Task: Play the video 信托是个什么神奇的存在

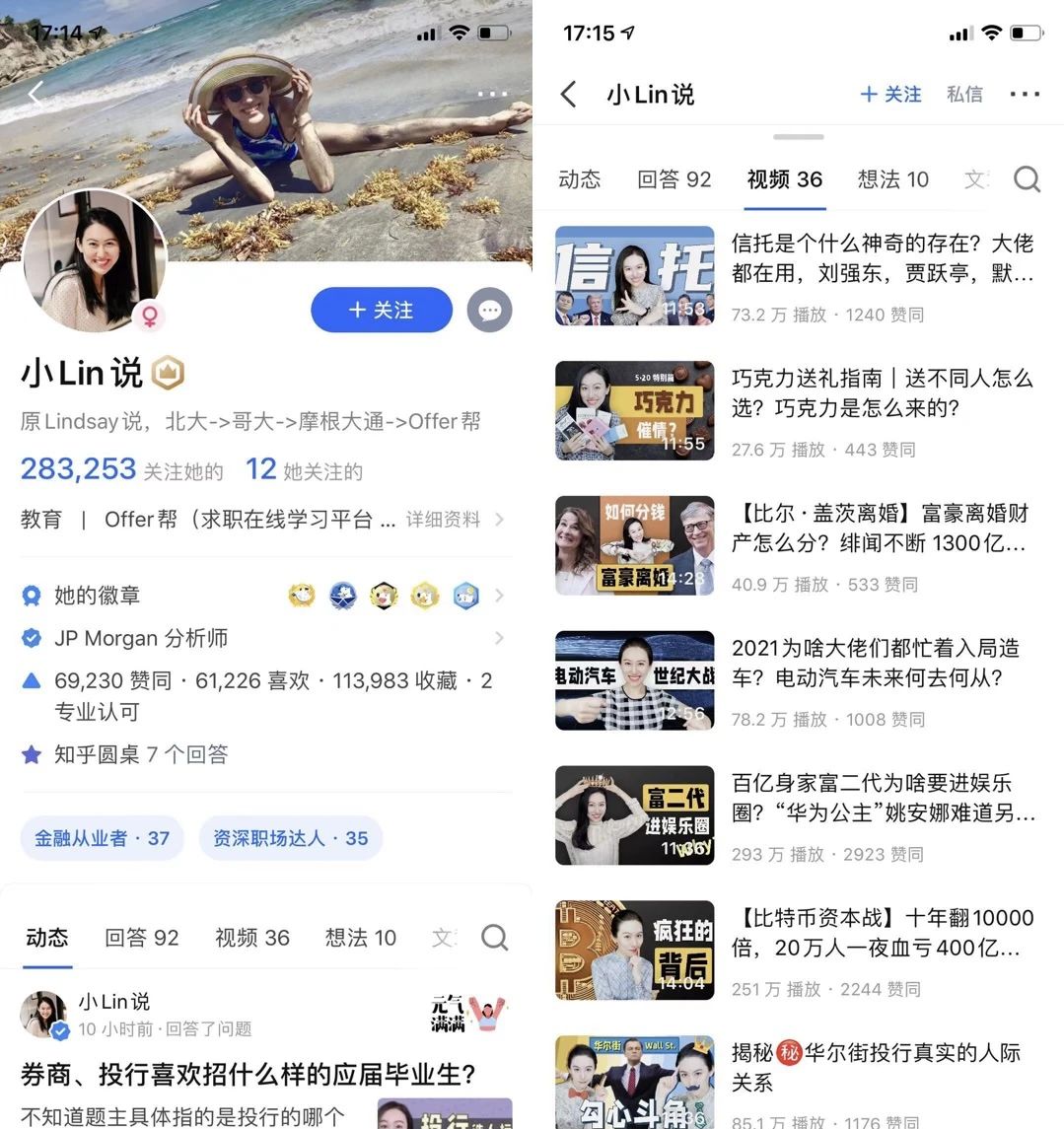Action: 883,258
